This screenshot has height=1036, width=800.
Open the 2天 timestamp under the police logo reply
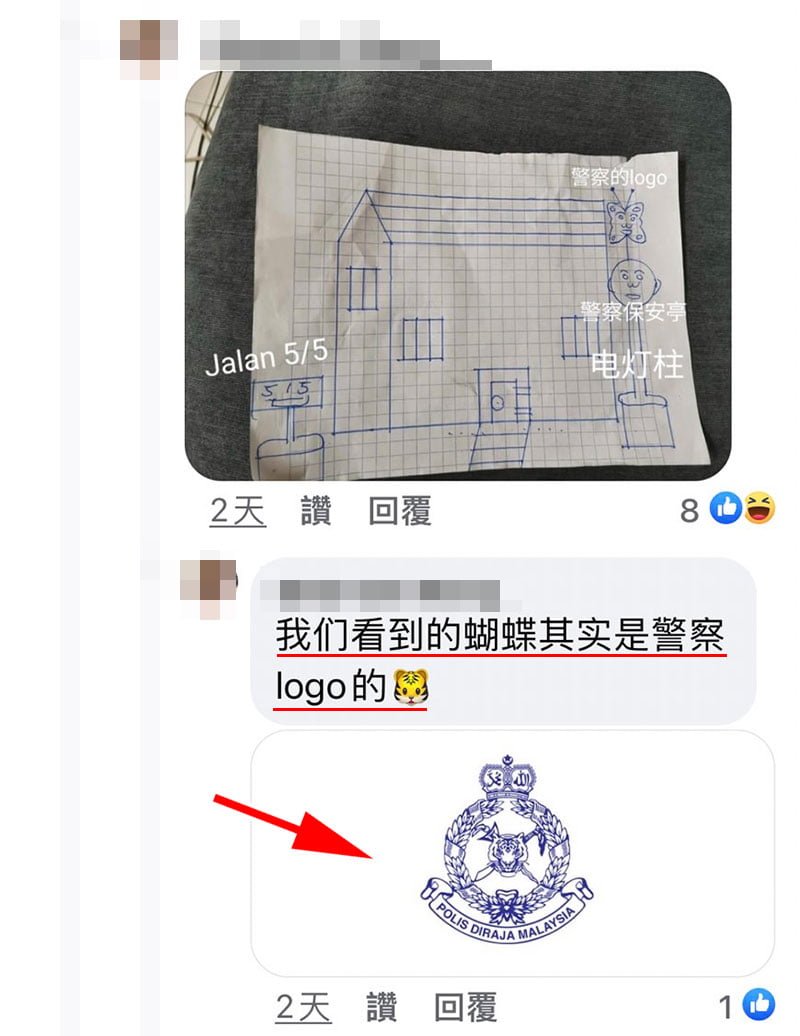(x=303, y=1007)
